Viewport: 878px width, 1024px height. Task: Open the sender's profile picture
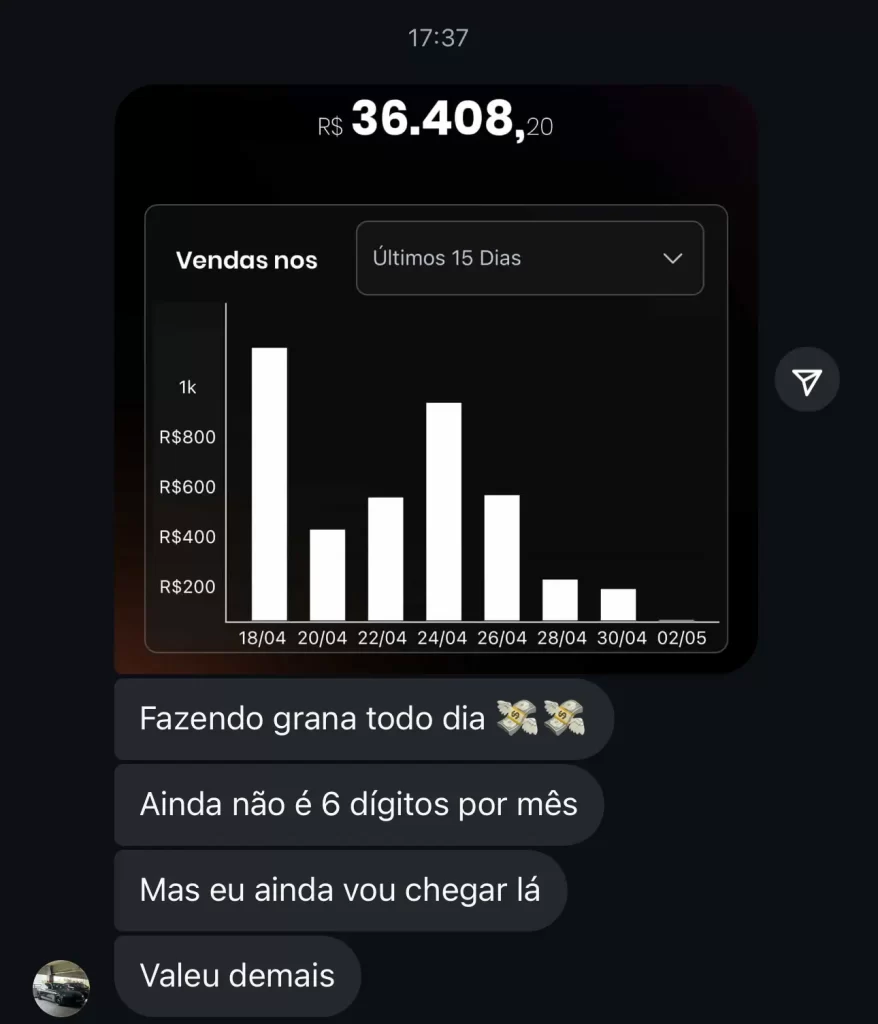[62, 987]
